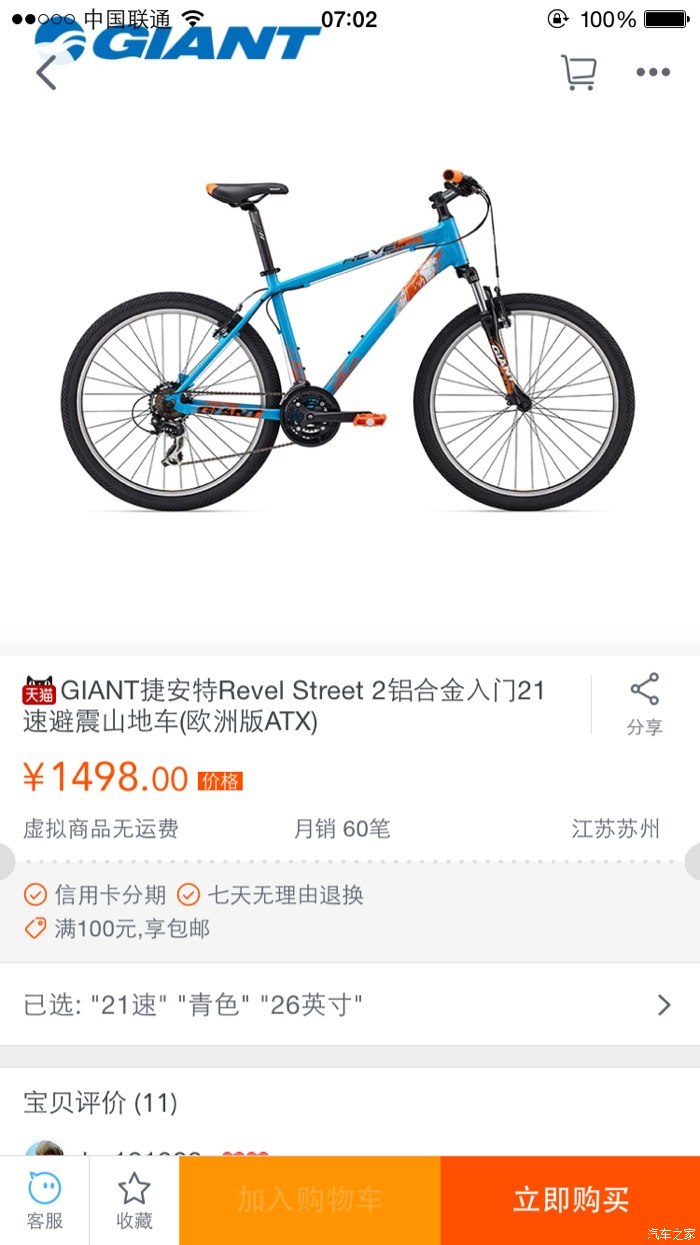Contact customer service 客服
This screenshot has height=1245, width=700.
44,1201
